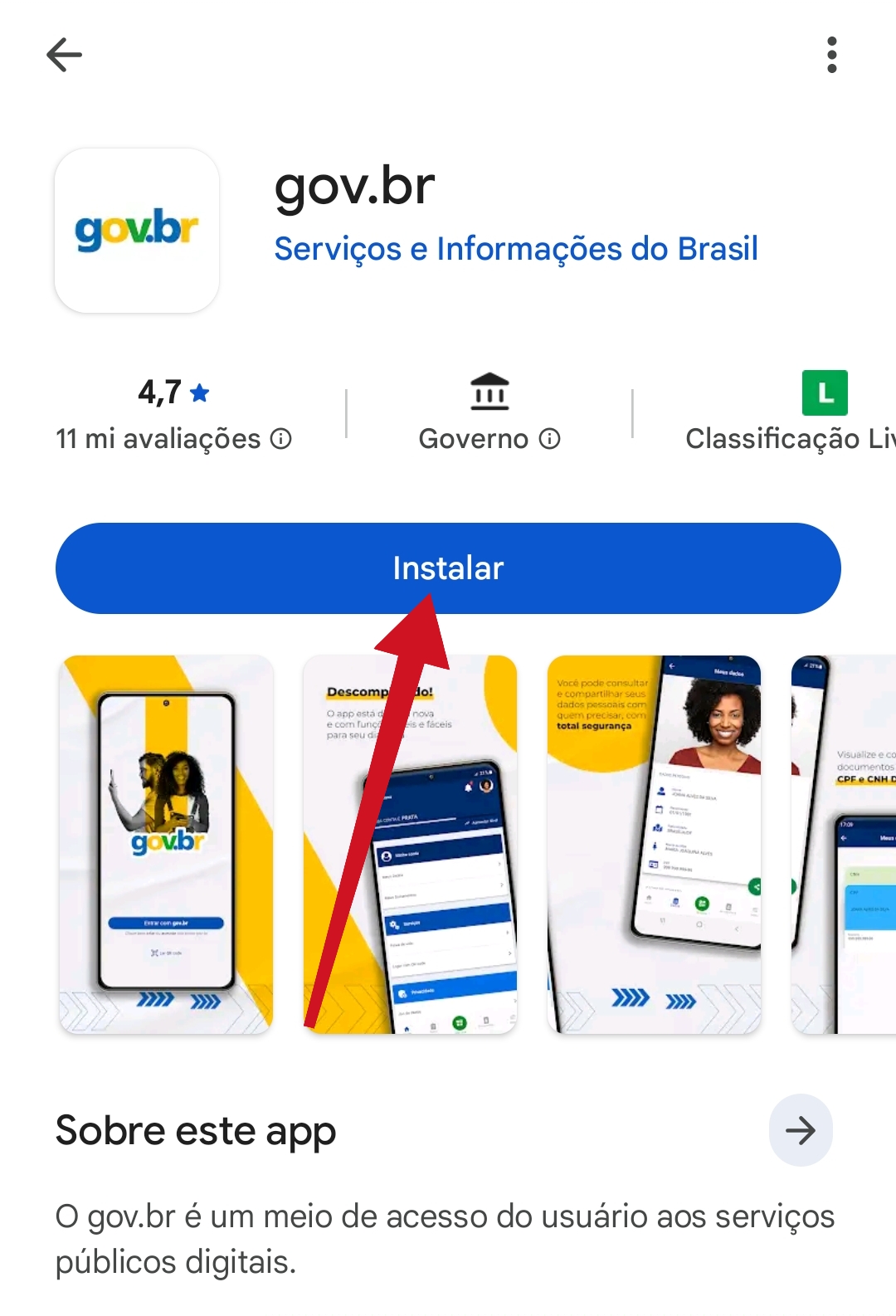Tap the Governo category information circle
896x1316 pixels.
(550, 439)
